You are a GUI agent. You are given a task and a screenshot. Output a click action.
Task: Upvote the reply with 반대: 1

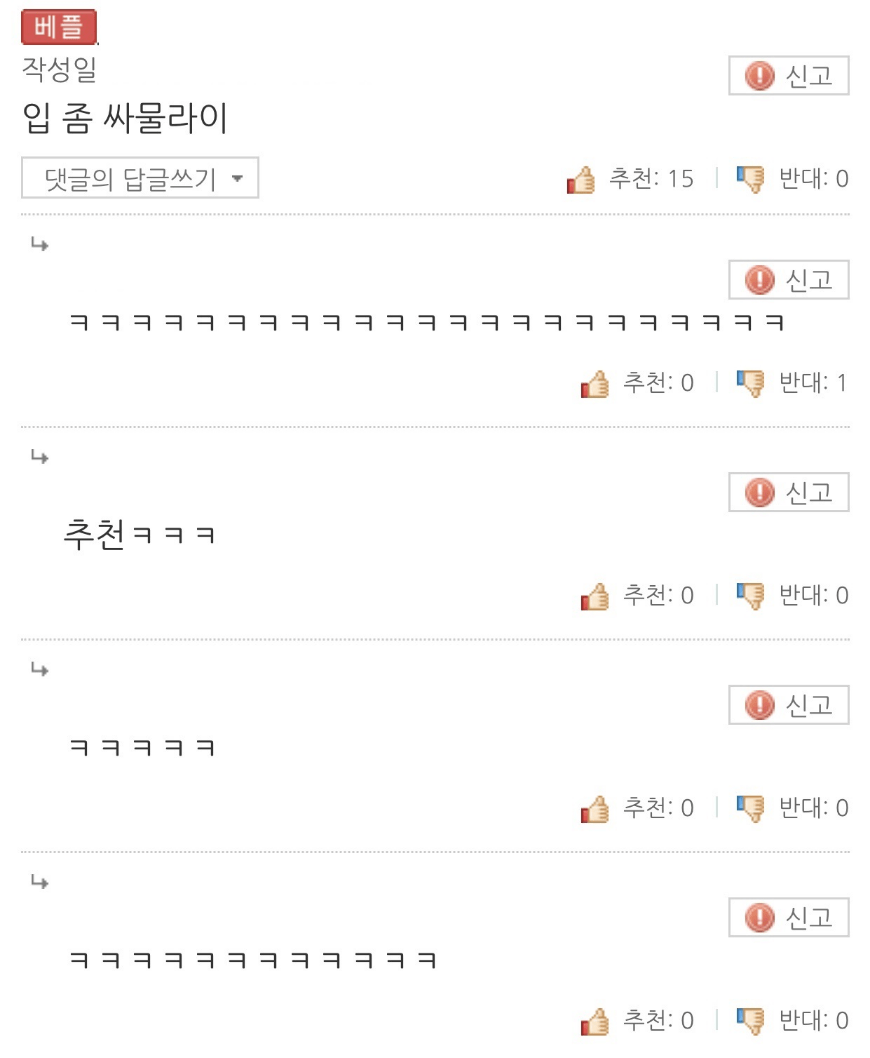coord(595,384)
